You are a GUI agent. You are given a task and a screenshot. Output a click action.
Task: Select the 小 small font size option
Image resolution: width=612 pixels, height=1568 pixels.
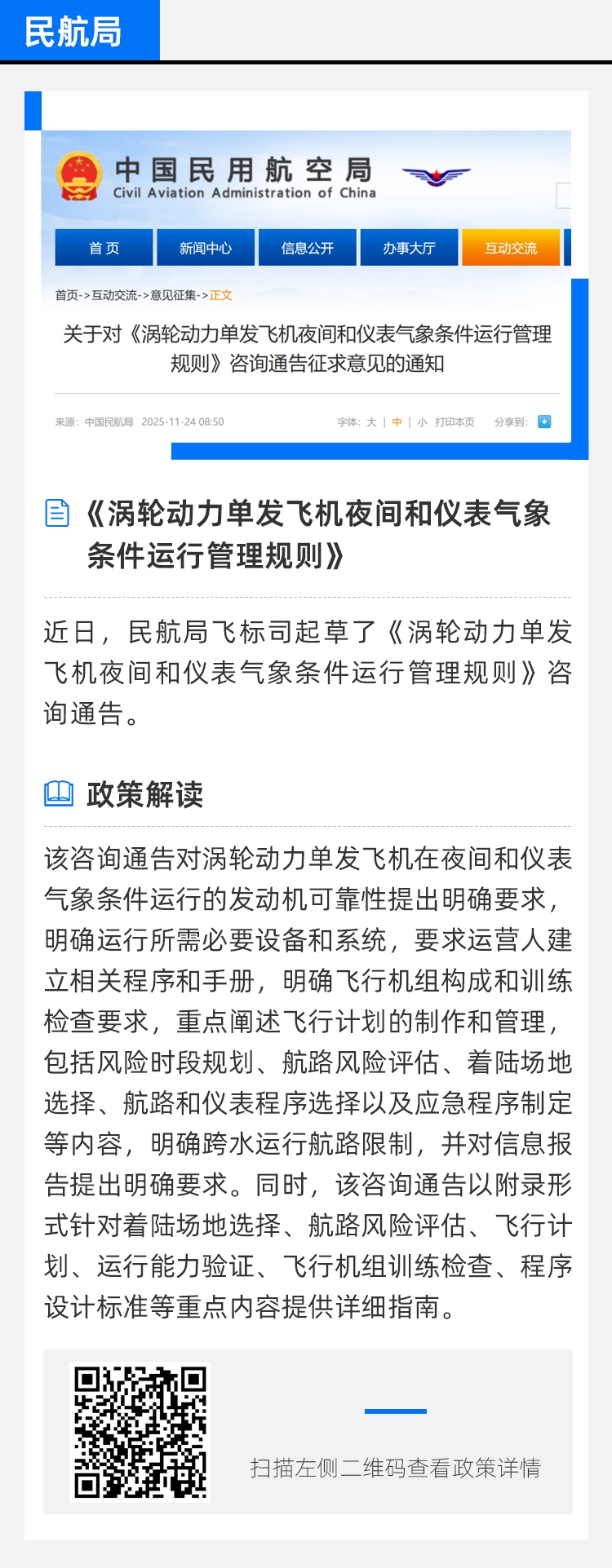[x=422, y=422]
